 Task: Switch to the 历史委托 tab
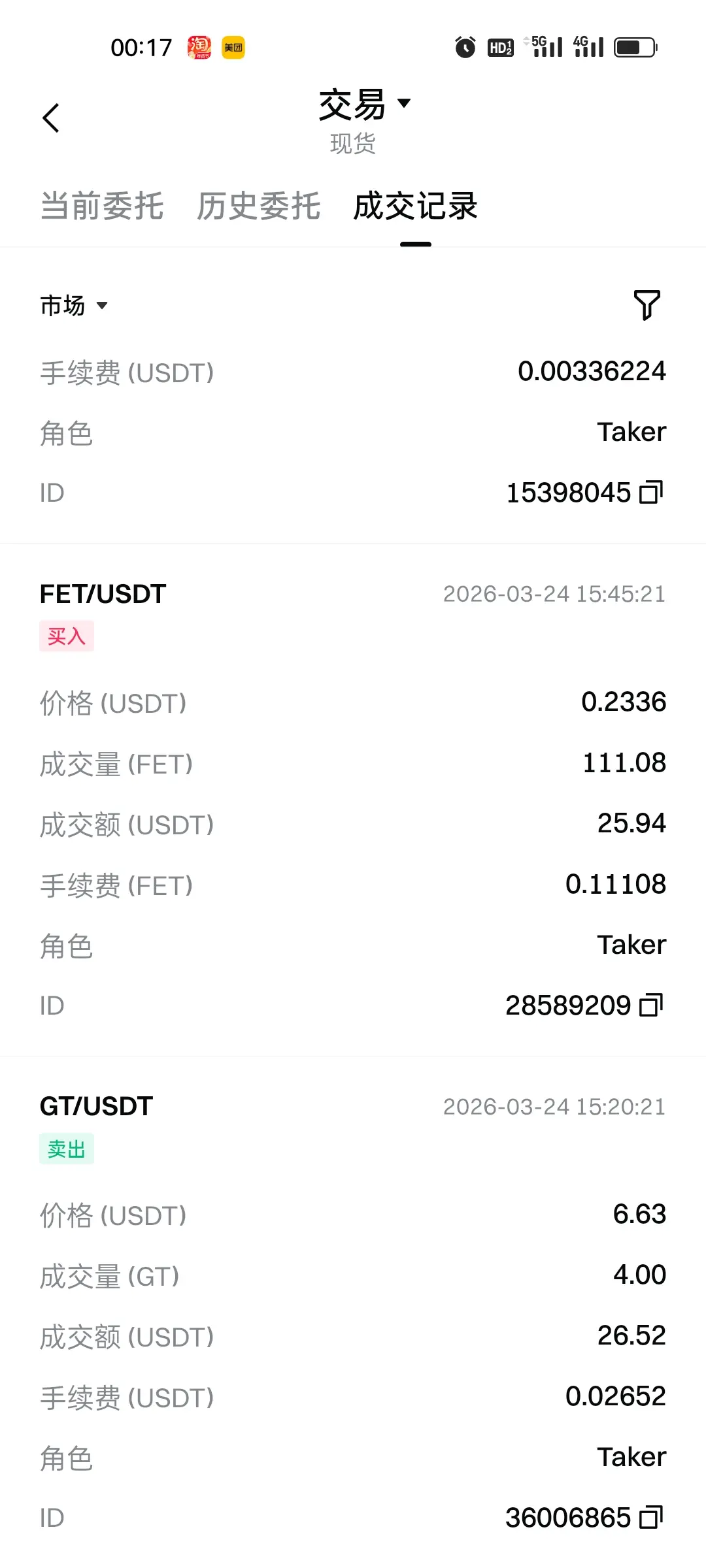pyautogui.click(x=259, y=206)
